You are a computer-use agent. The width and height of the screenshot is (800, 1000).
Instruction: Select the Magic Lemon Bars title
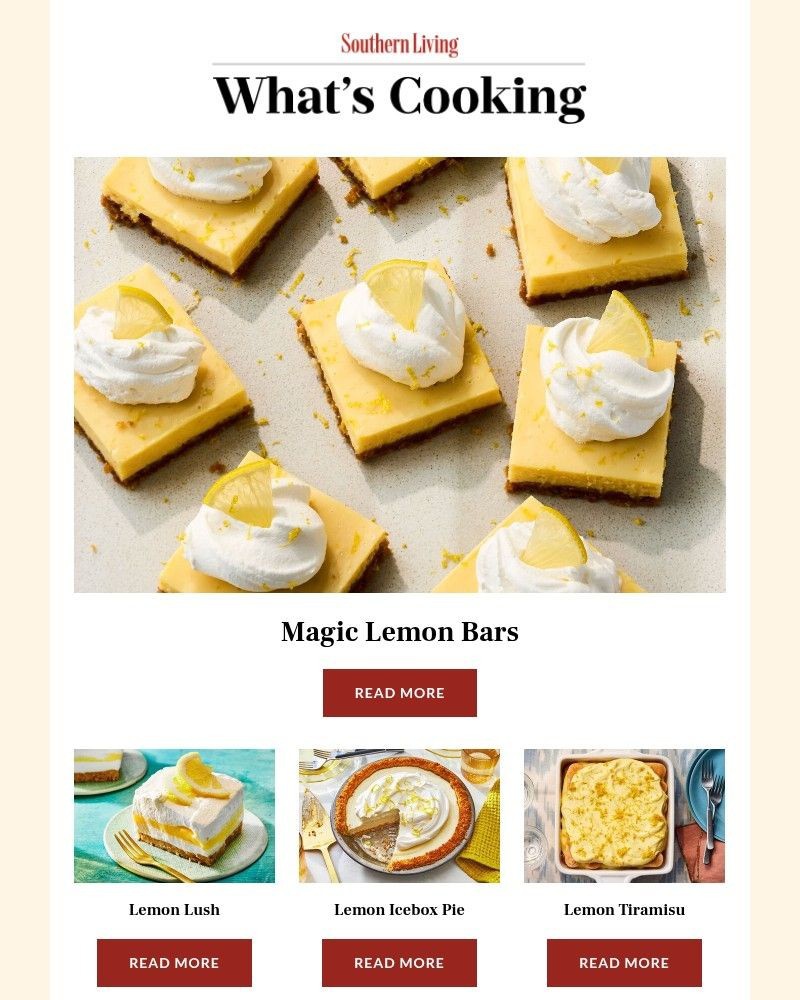[399, 631]
